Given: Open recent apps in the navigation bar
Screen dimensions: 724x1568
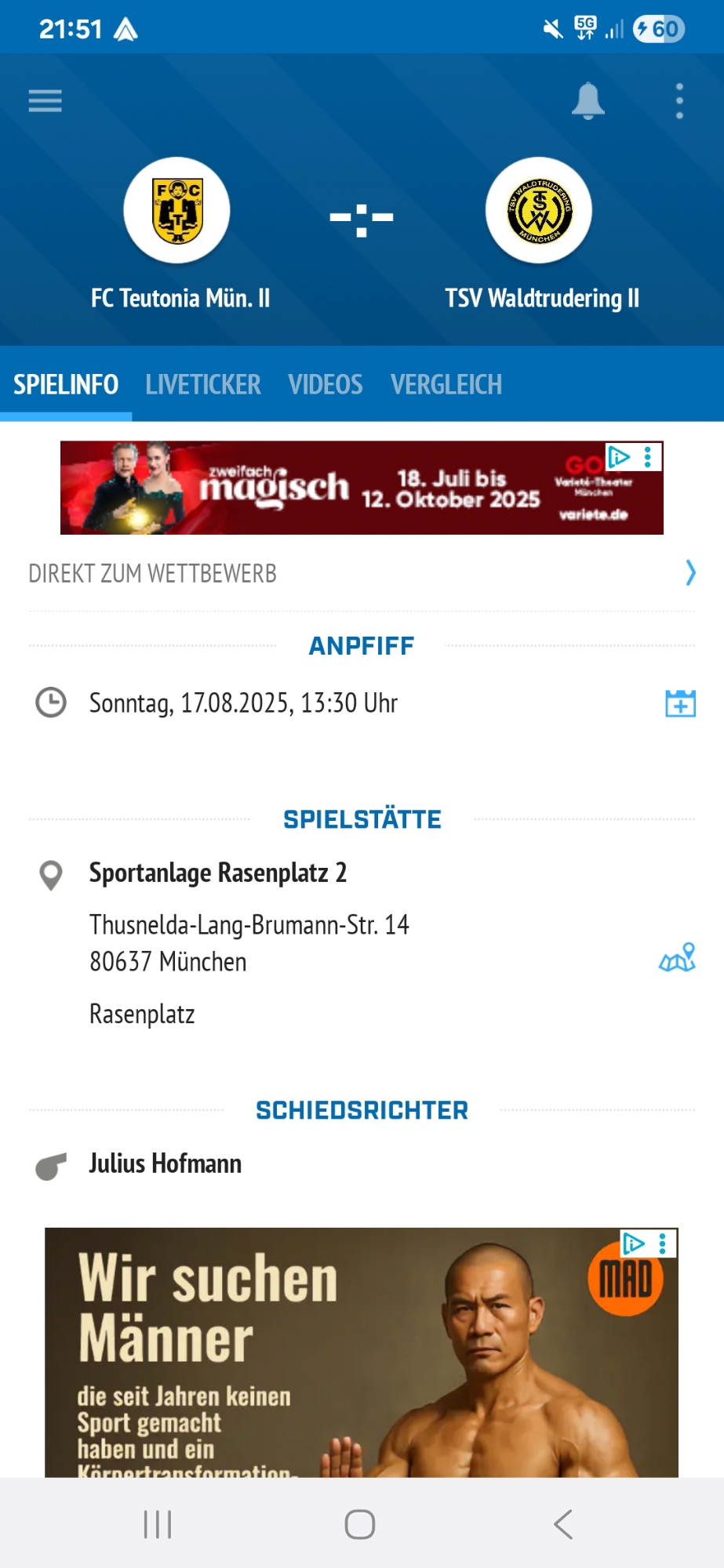Looking at the screenshot, I should (x=158, y=1524).
